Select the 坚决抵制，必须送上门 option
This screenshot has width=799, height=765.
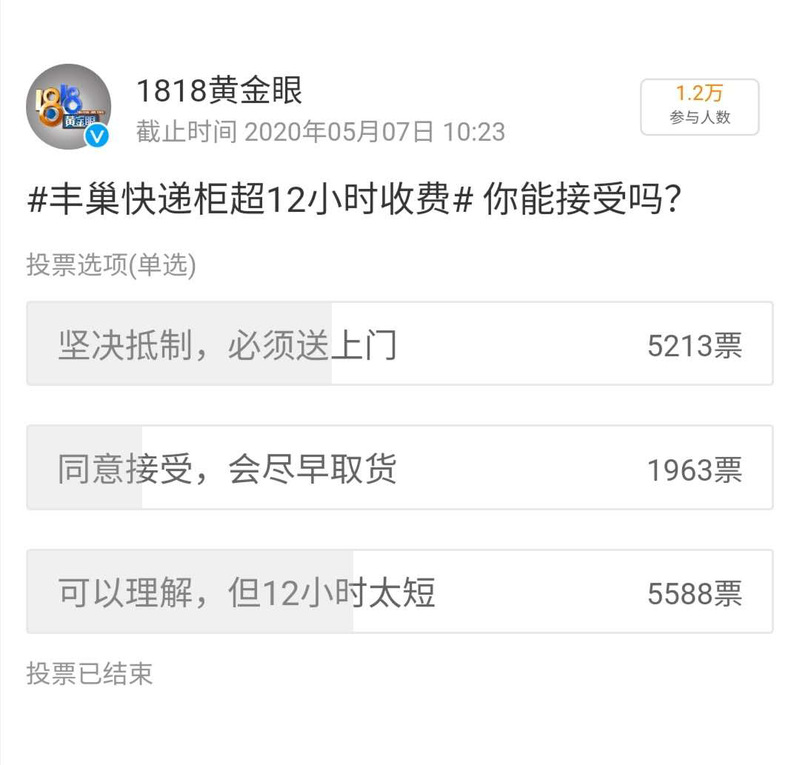point(399,344)
